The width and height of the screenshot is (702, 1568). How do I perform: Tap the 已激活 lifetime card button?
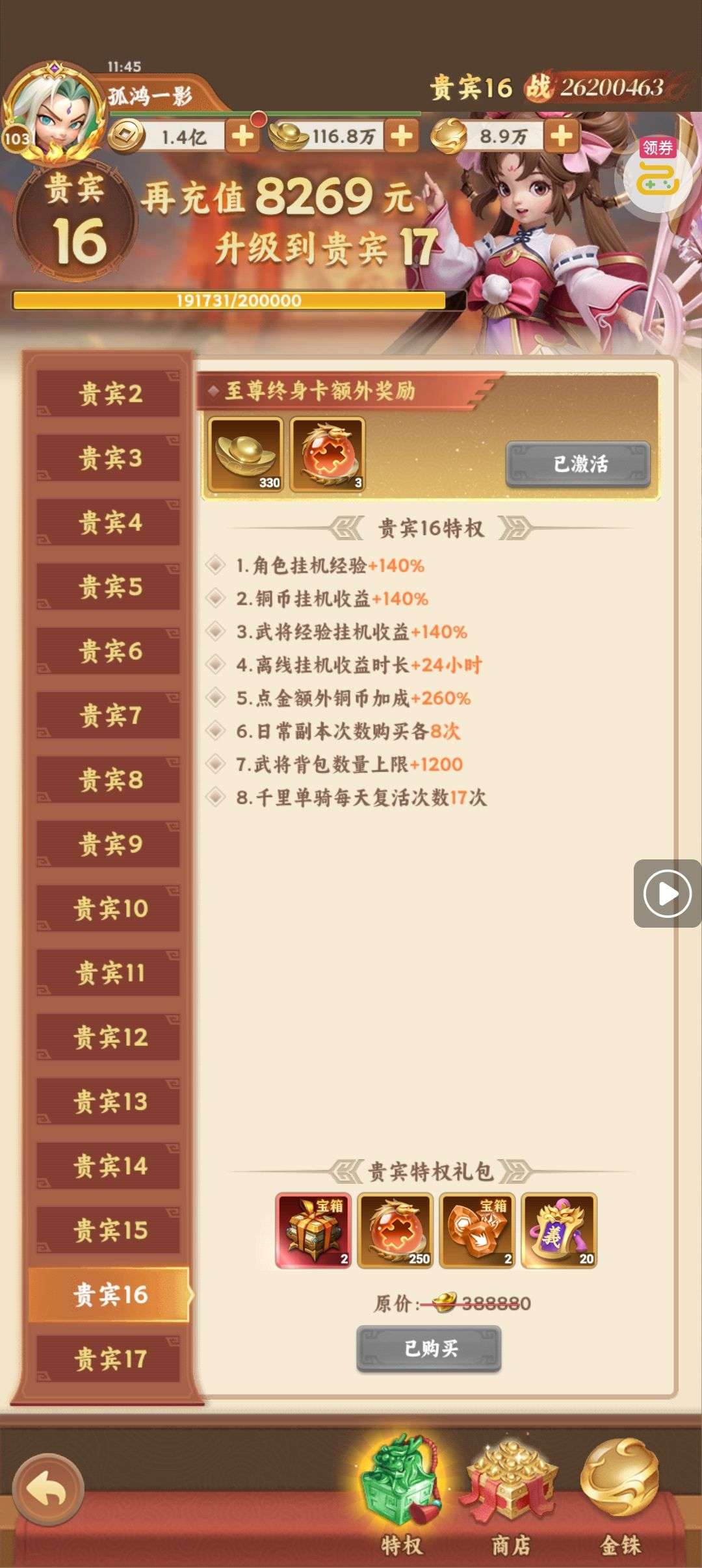pos(578,464)
